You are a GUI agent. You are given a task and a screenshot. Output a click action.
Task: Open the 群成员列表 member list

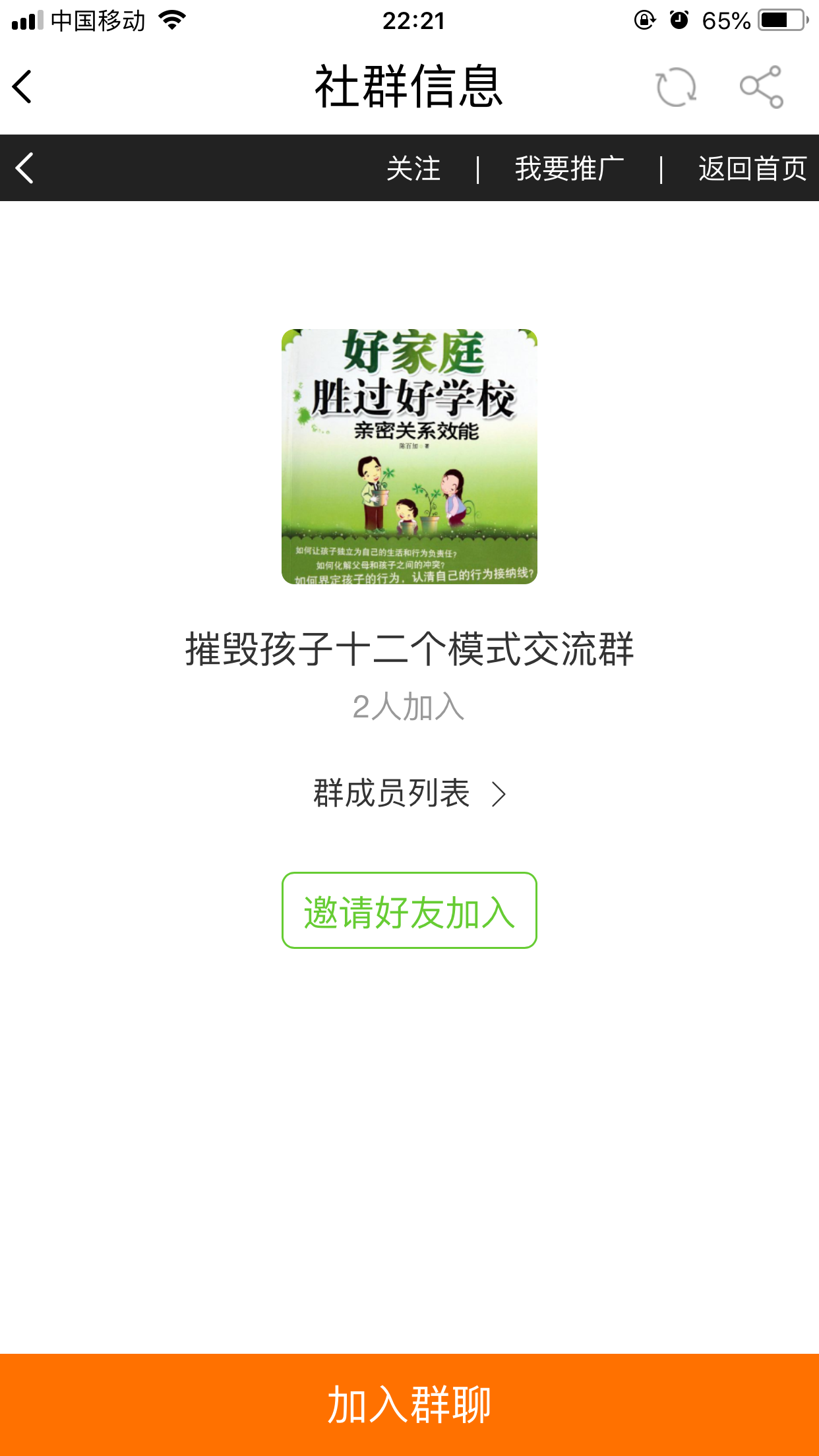click(409, 793)
